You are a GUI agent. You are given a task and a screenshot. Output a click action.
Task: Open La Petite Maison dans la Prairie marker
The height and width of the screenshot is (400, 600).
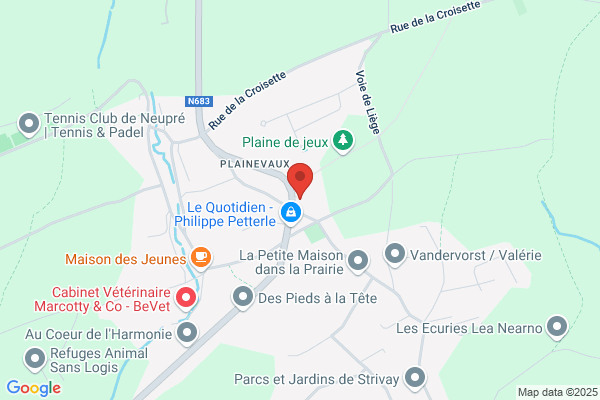pyautogui.click(x=360, y=262)
